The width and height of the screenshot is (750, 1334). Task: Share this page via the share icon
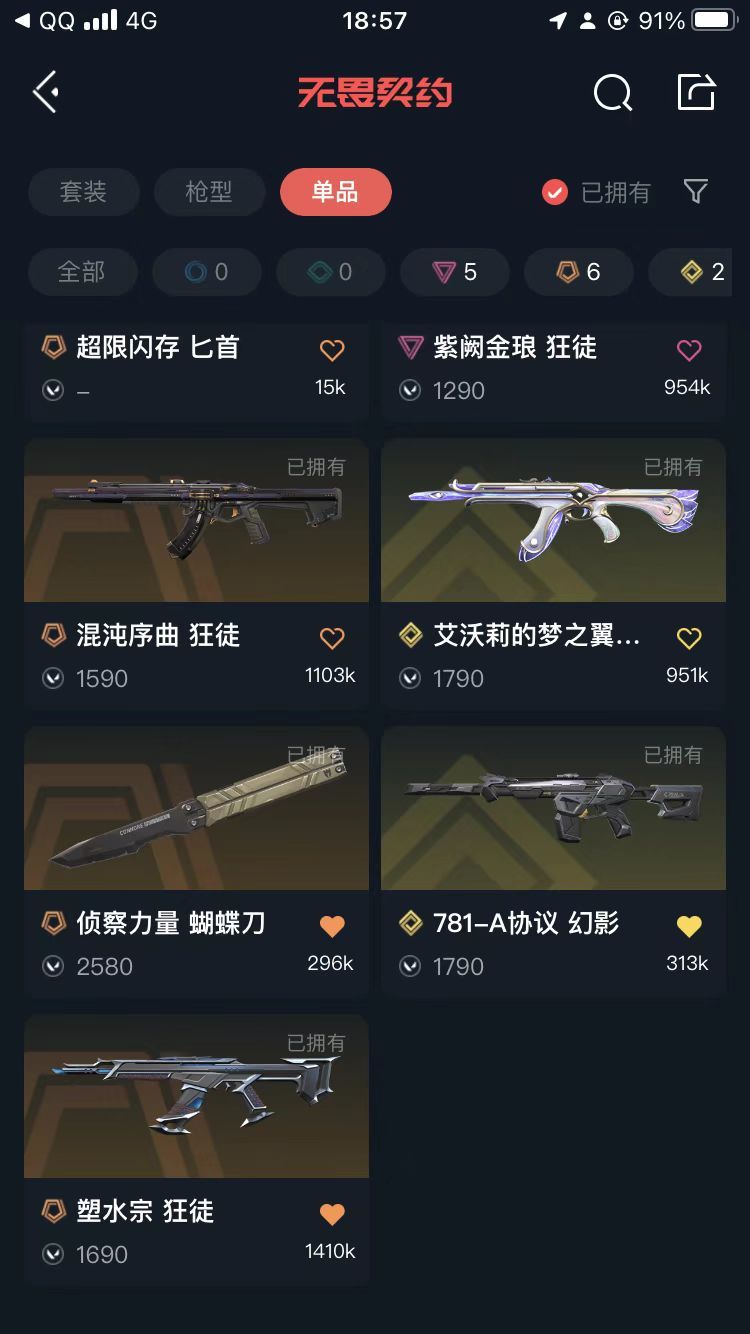tap(696, 92)
